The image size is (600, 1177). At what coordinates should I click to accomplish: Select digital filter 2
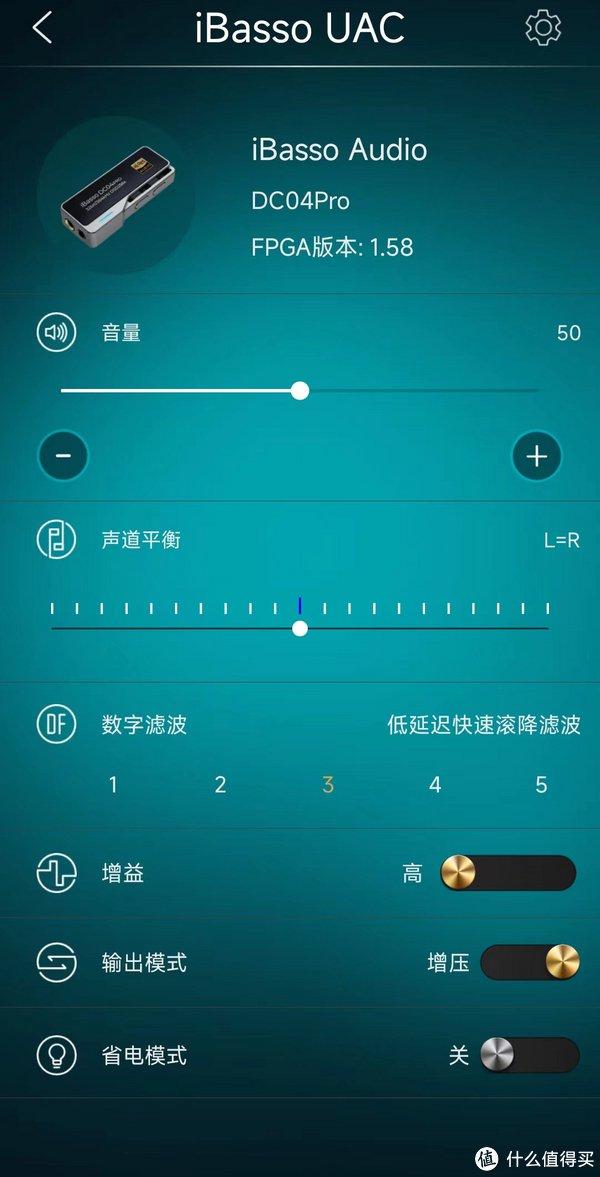click(x=220, y=785)
